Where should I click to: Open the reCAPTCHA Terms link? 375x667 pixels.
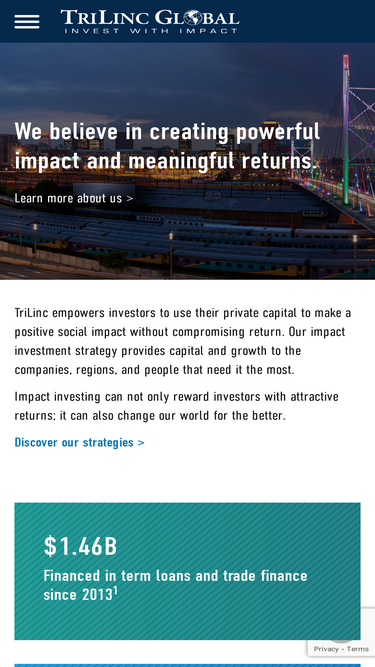358,649
